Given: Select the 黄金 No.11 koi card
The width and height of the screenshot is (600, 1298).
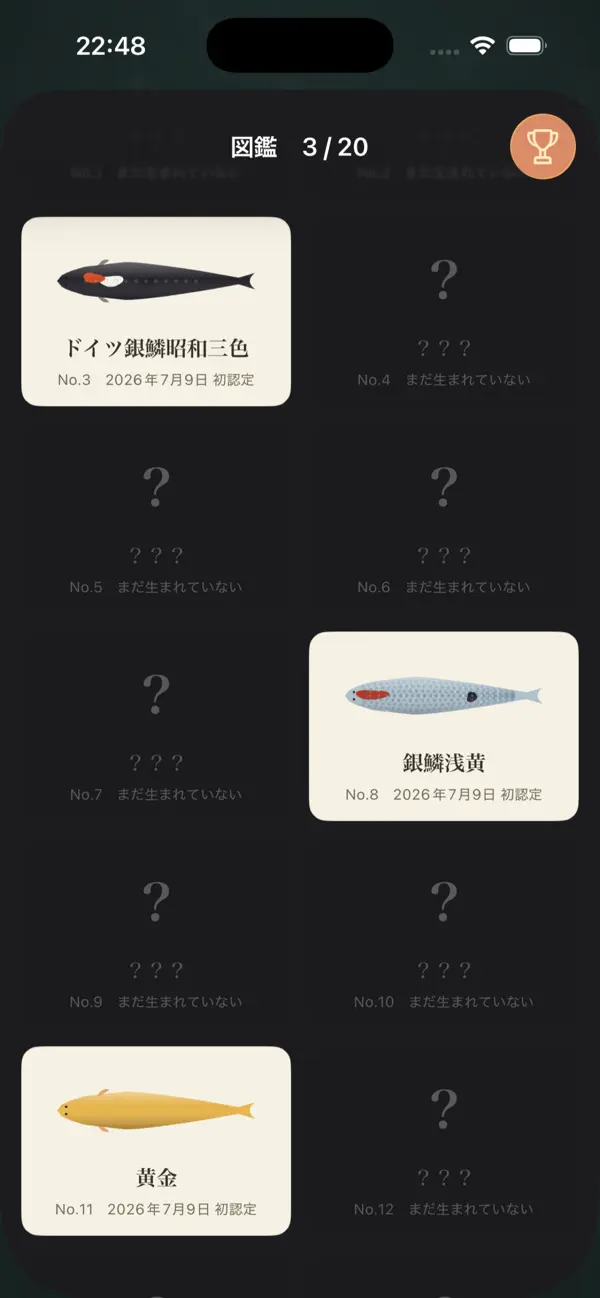Looking at the screenshot, I should click(x=156, y=1141).
